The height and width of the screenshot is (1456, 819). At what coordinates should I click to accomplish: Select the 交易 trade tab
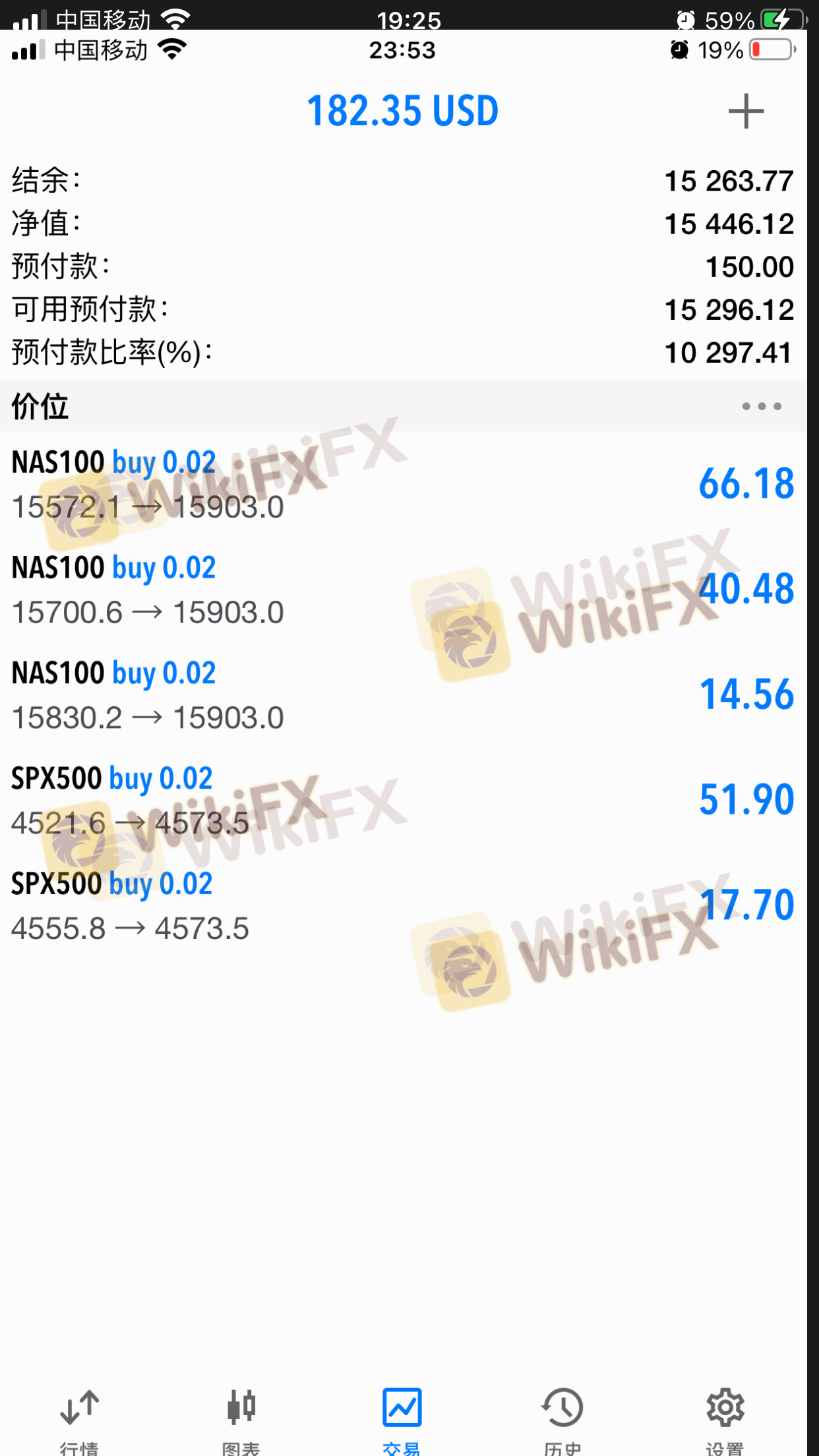402,1418
